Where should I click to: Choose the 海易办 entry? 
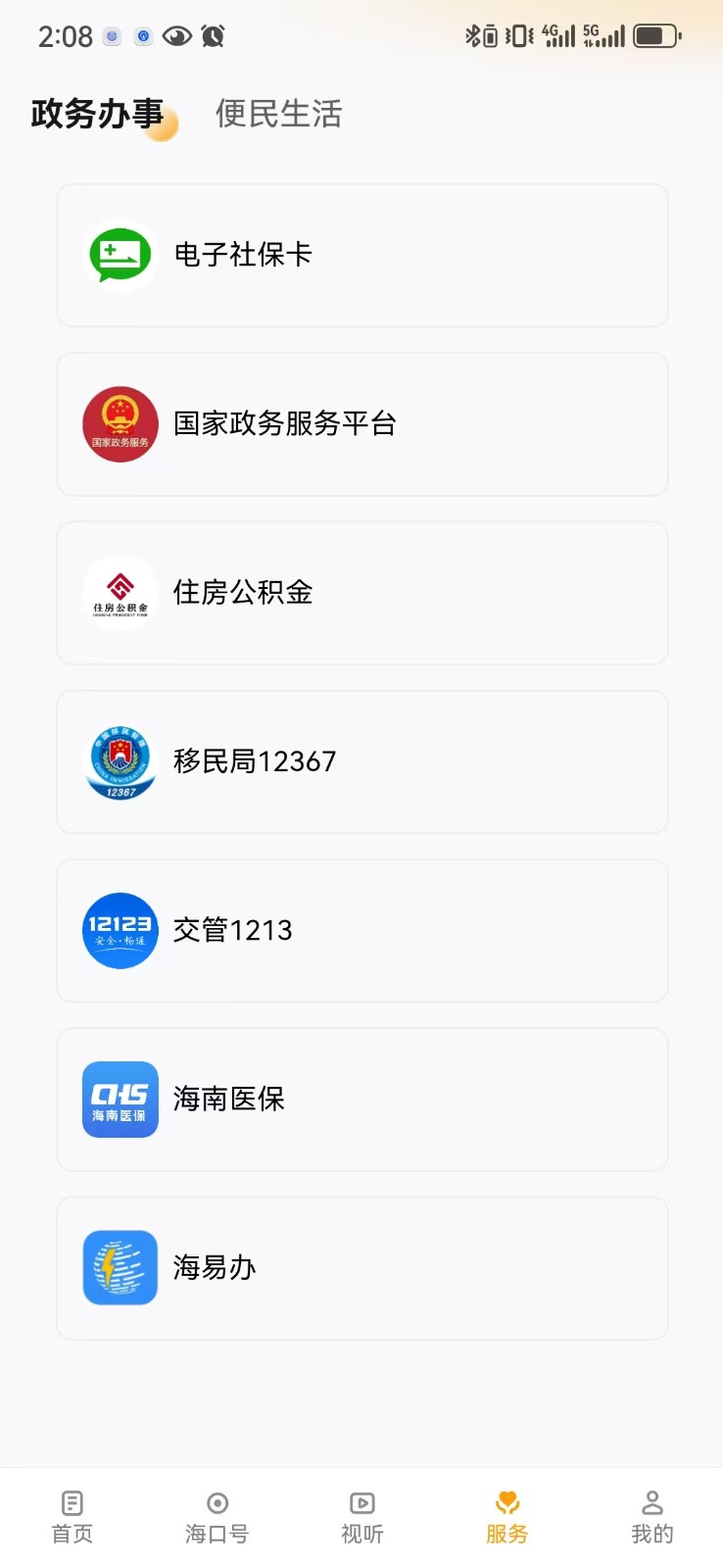[361, 1267]
